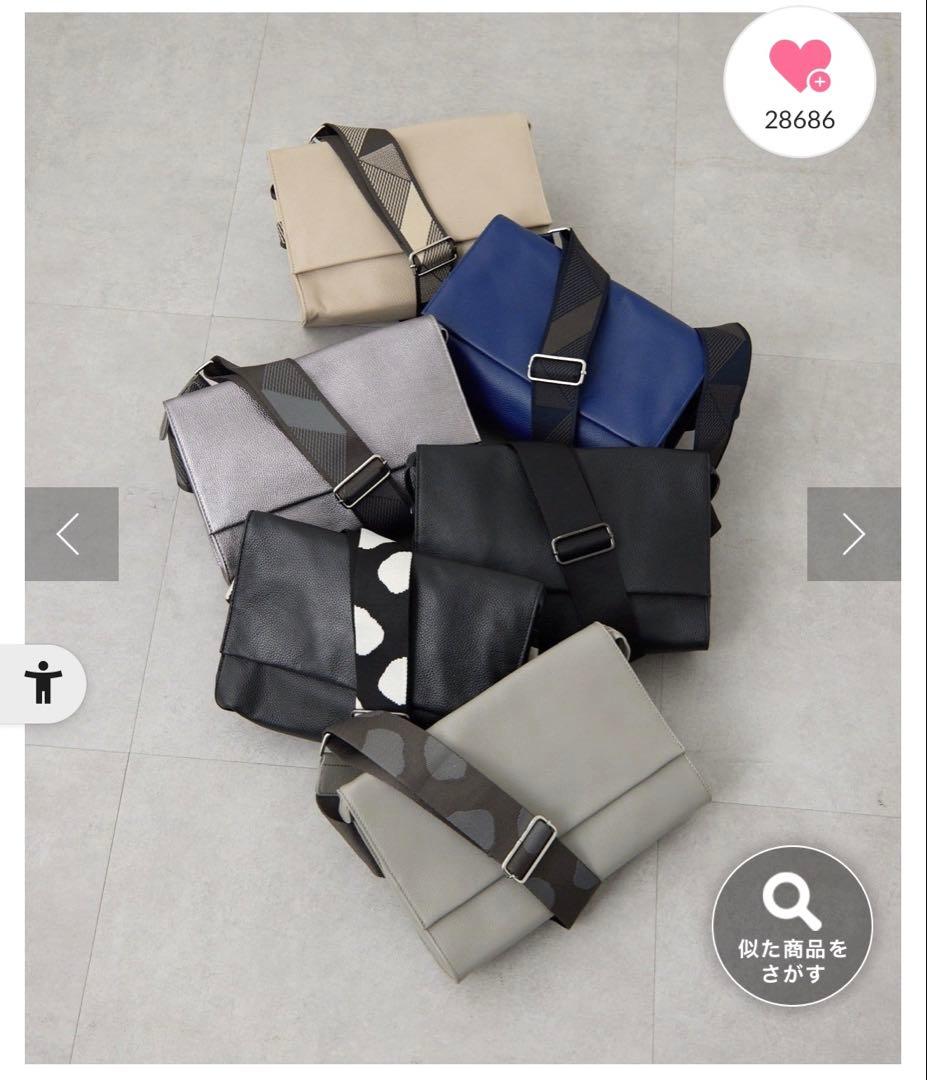
Task: Show the previous product image
Action: [x=70, y=534]
